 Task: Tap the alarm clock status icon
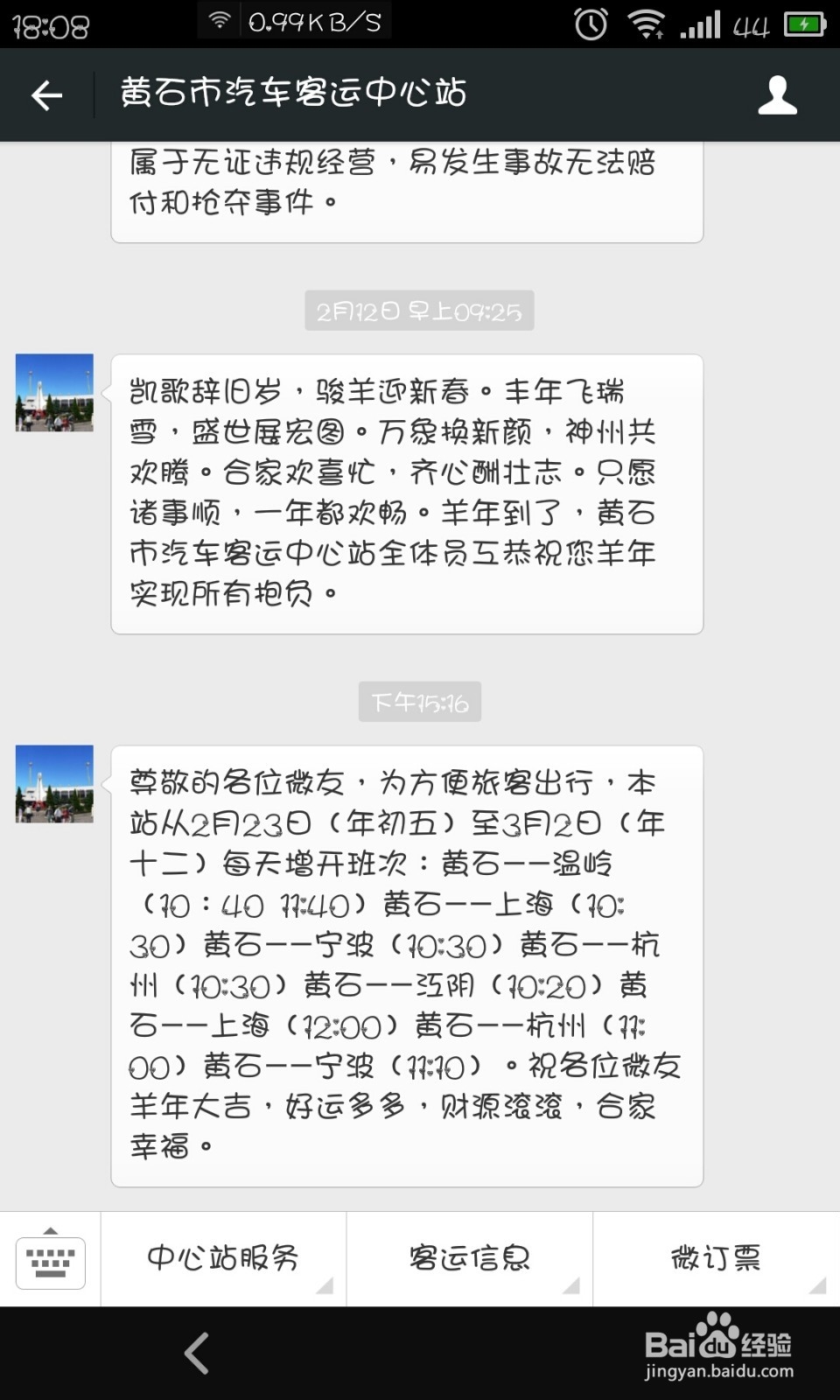[x=593, y=24]
